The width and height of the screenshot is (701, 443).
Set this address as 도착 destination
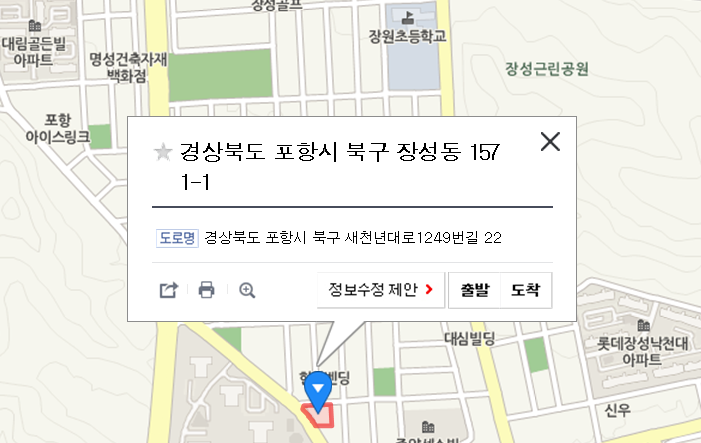(525, 290)
